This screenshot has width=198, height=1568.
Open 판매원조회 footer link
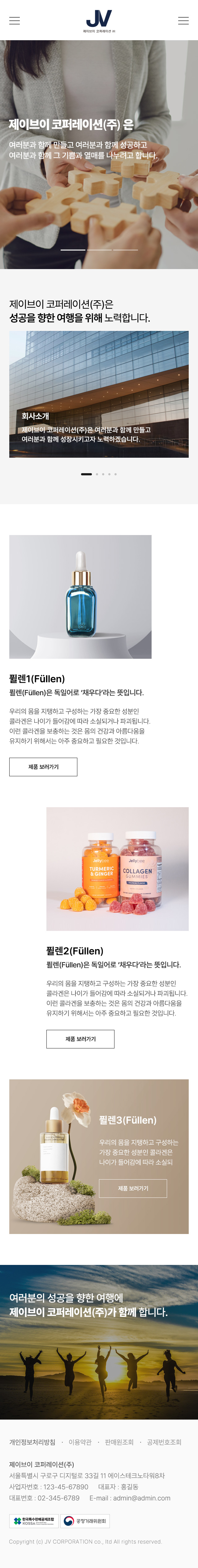(119, 1442)
